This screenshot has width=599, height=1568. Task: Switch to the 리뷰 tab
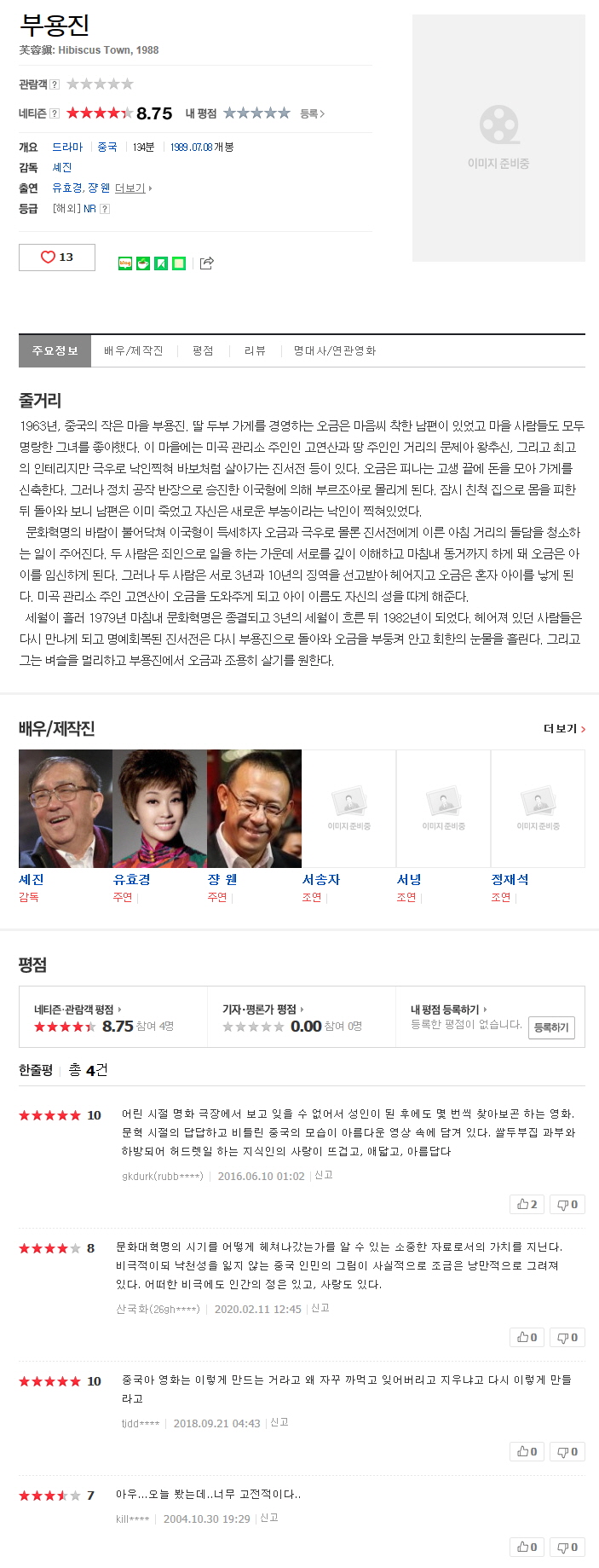[x=255, y=350]
